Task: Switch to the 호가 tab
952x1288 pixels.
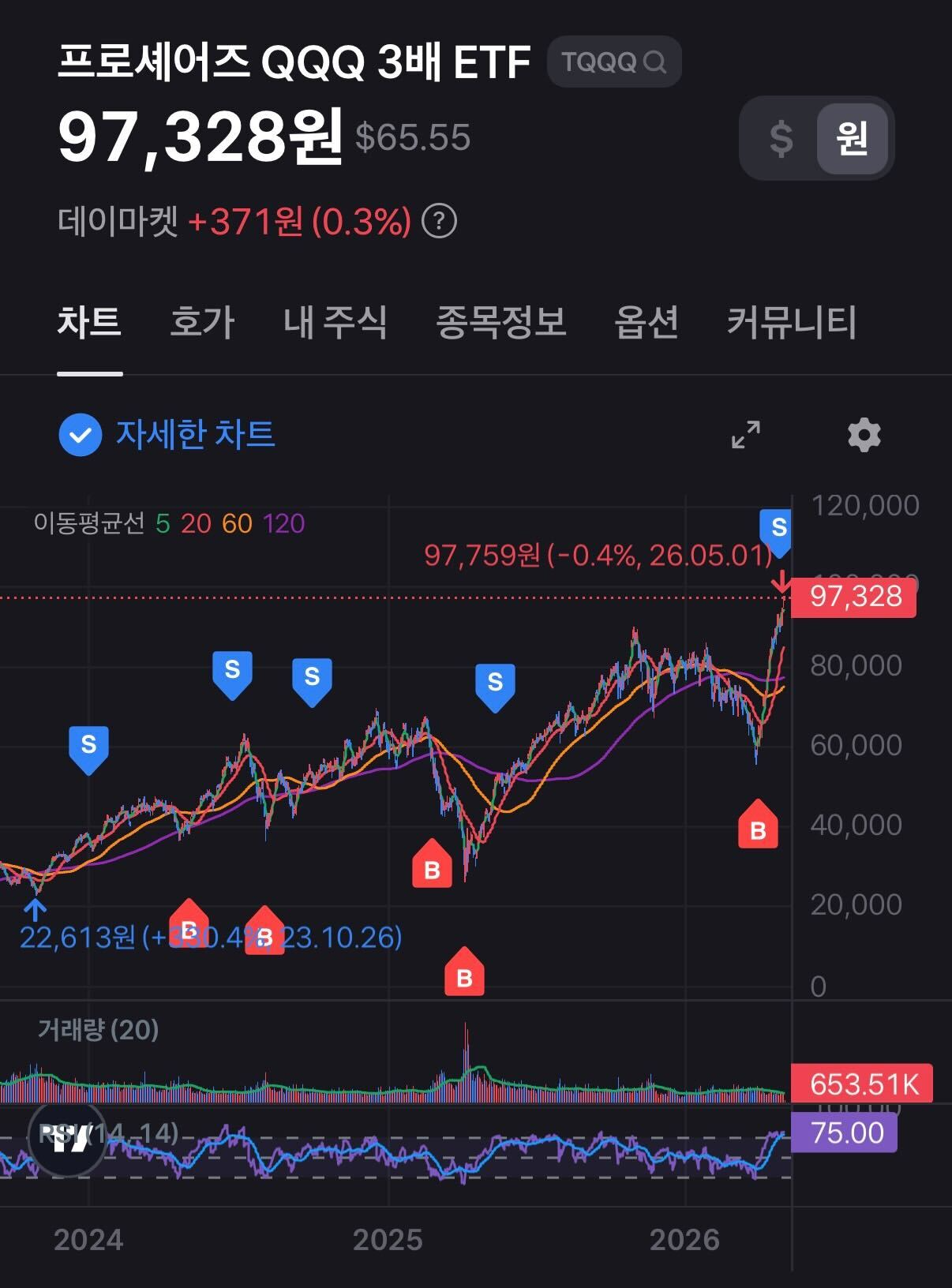Action: tap(202, 322)
